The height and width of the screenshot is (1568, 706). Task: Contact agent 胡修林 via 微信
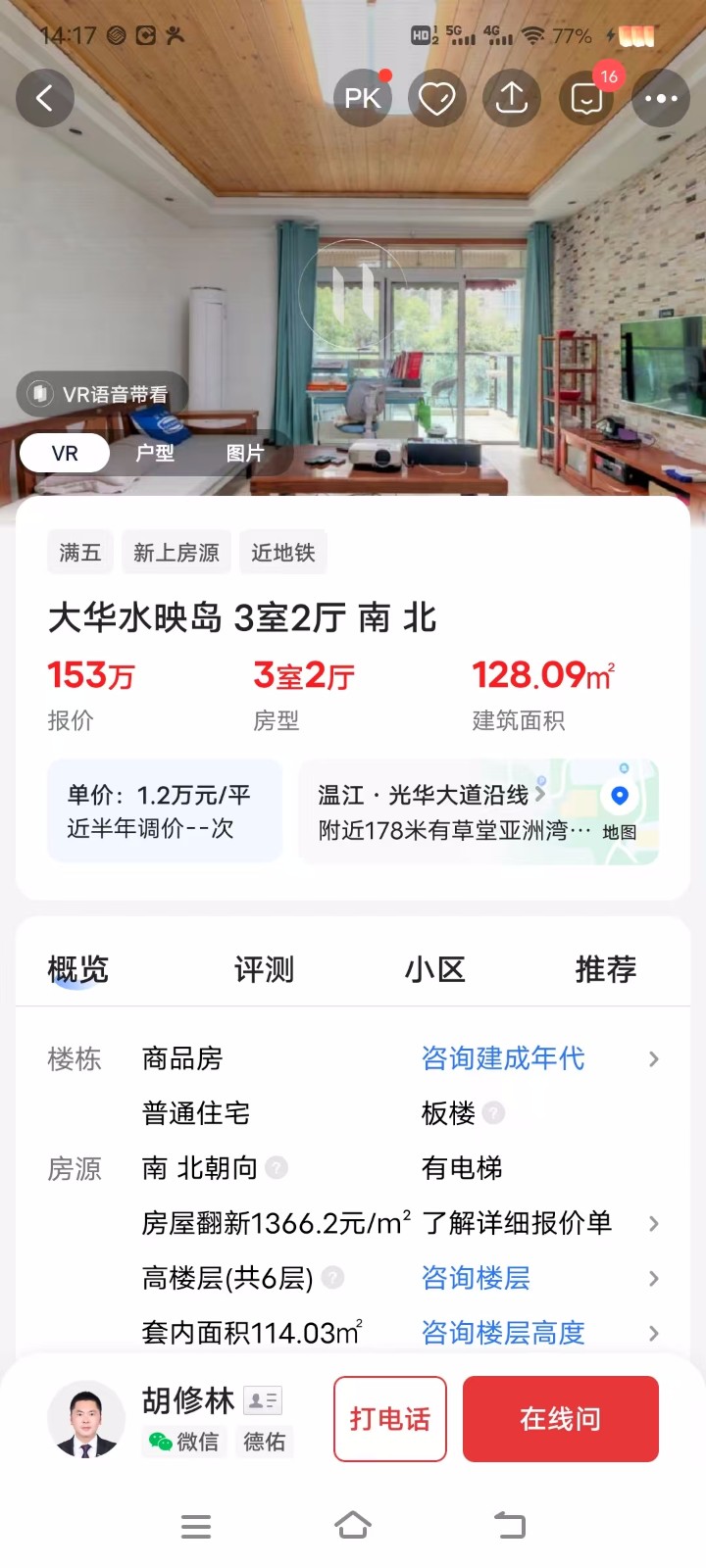click(184, 1442)
